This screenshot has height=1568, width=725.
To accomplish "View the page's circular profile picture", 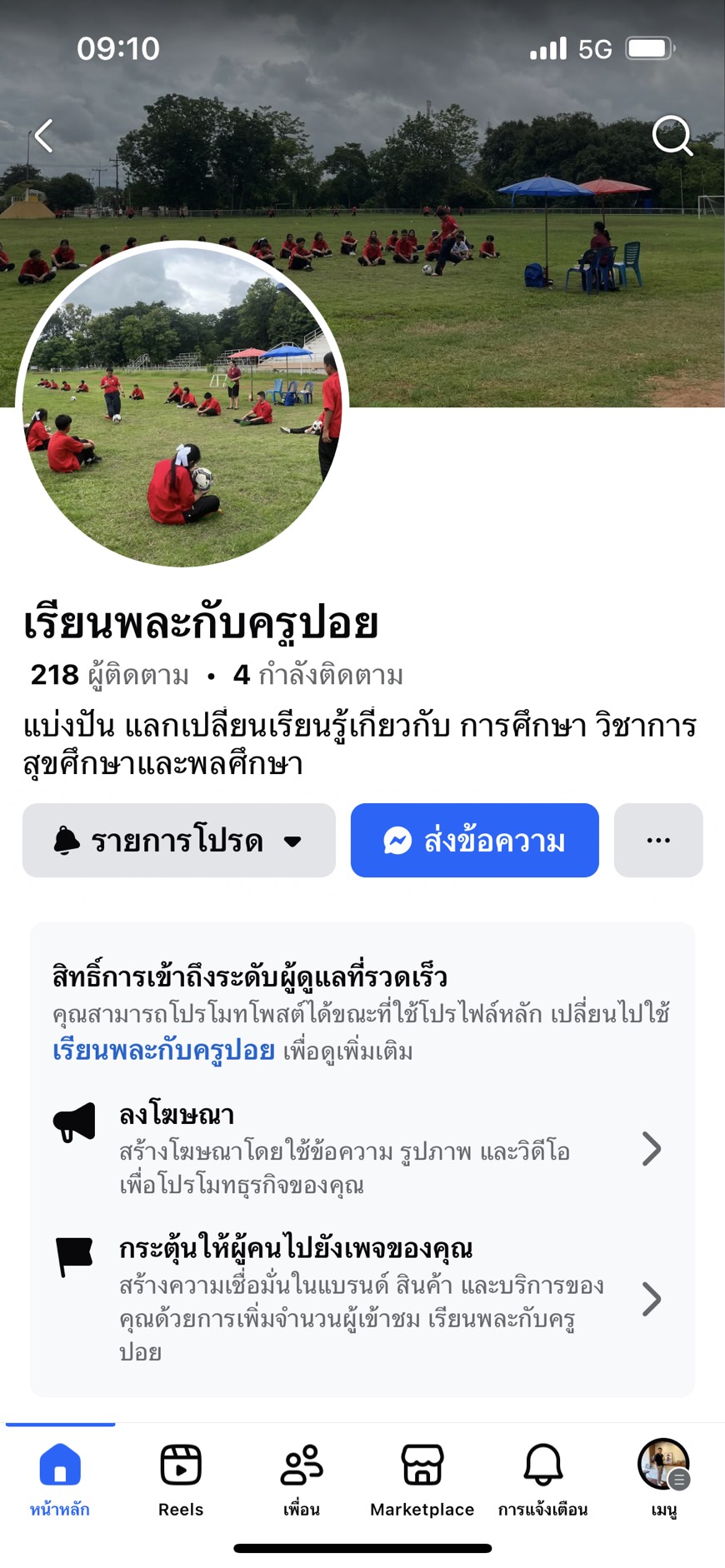I will click(182, 404).
